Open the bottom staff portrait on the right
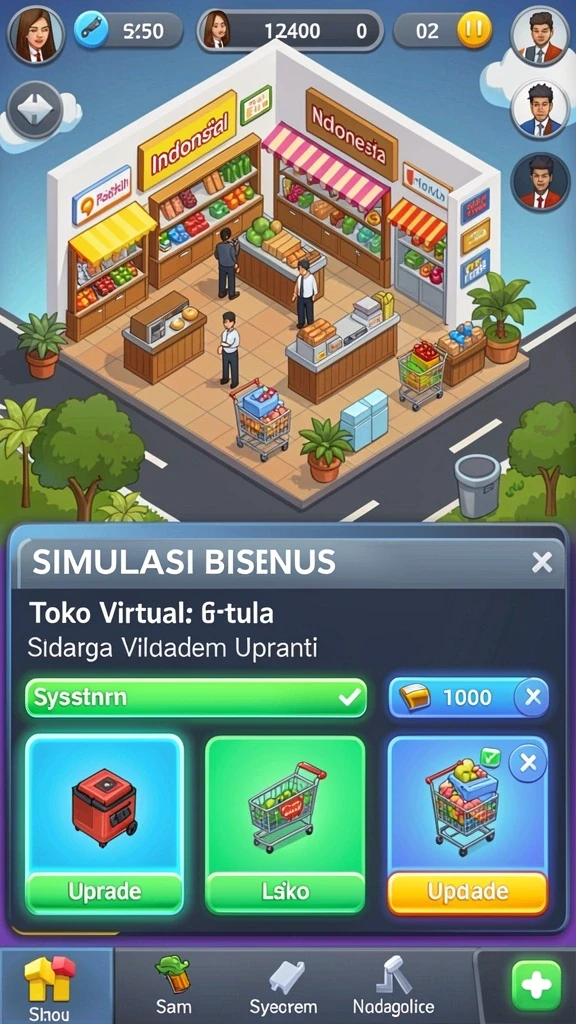Screen dimensions: 576x1024 (539, 182)
